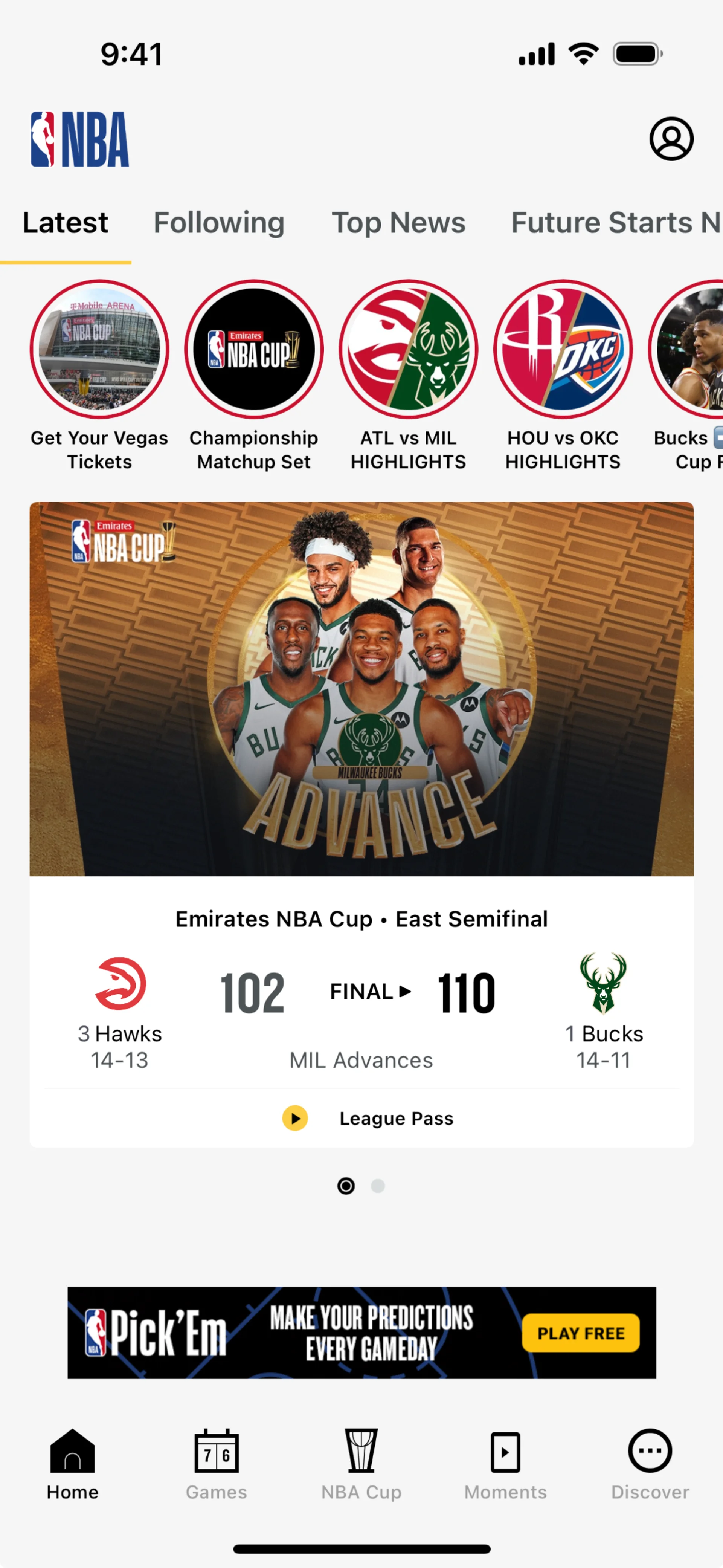The image size is (723, 1568).
Task: Go to second carousel page dot
Action: pyautogui.click(x=378, y=1186)
